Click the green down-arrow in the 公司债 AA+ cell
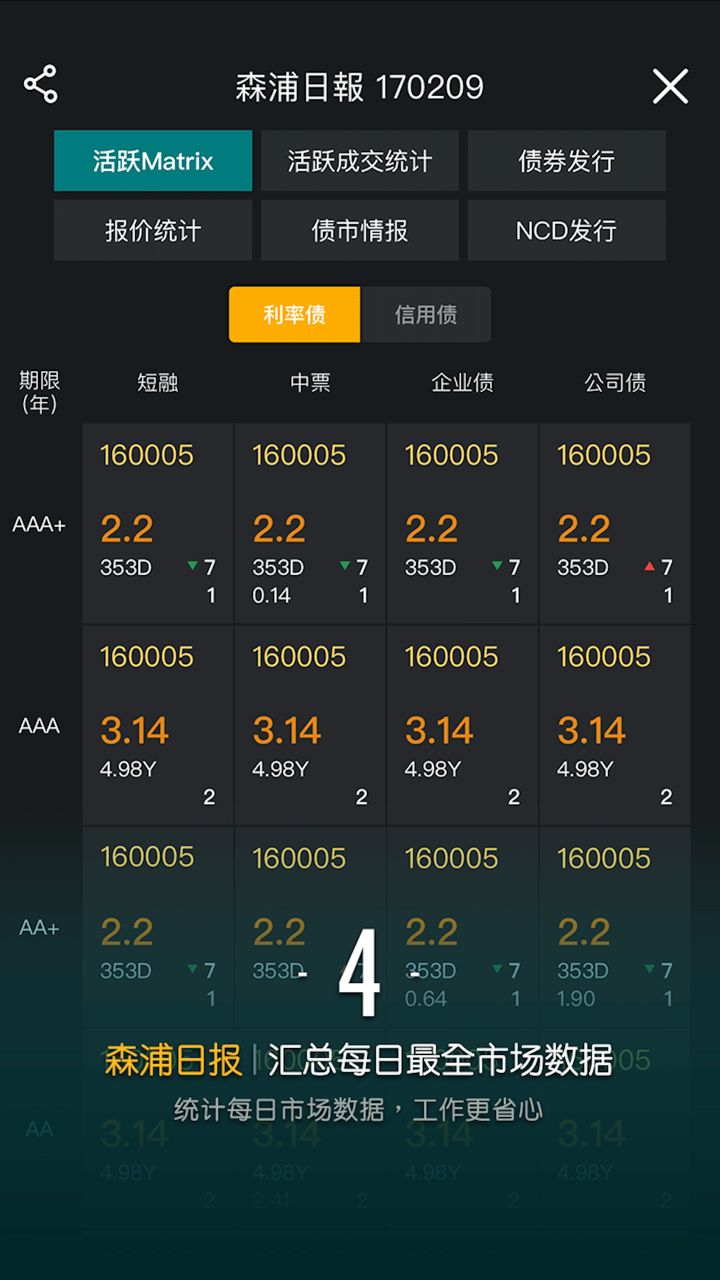 pos(650,968)
